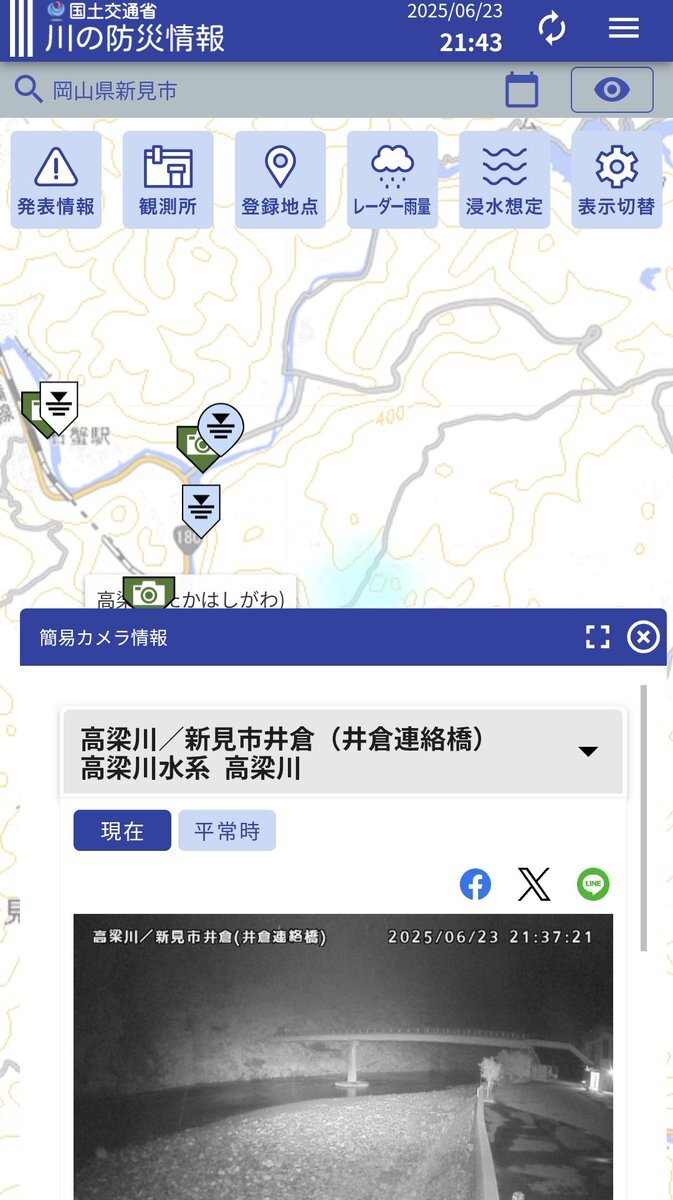Refresh the river information
The width and height of the screenshot is (673, 1200).
(x=552, y=28)
